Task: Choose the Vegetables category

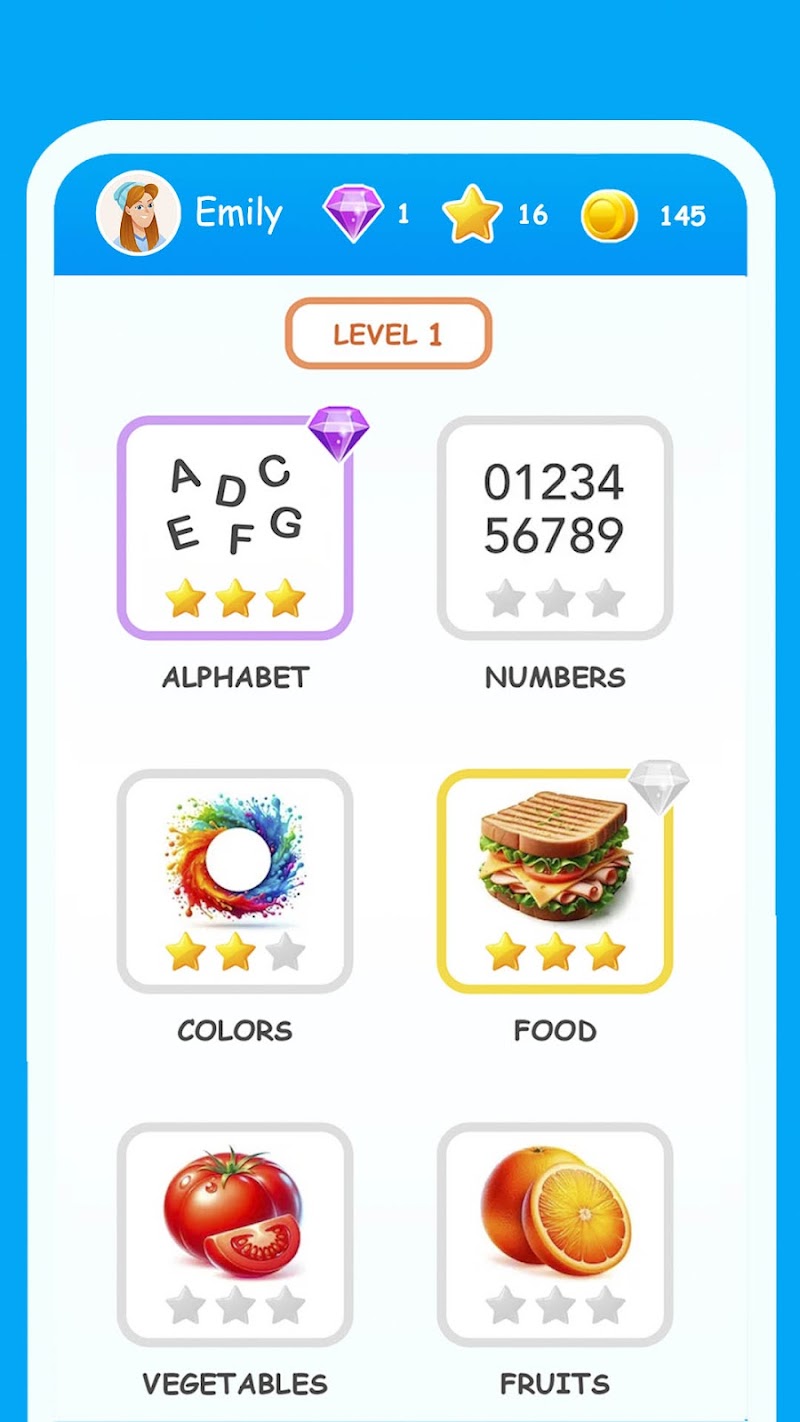Action: [235, 1233]
